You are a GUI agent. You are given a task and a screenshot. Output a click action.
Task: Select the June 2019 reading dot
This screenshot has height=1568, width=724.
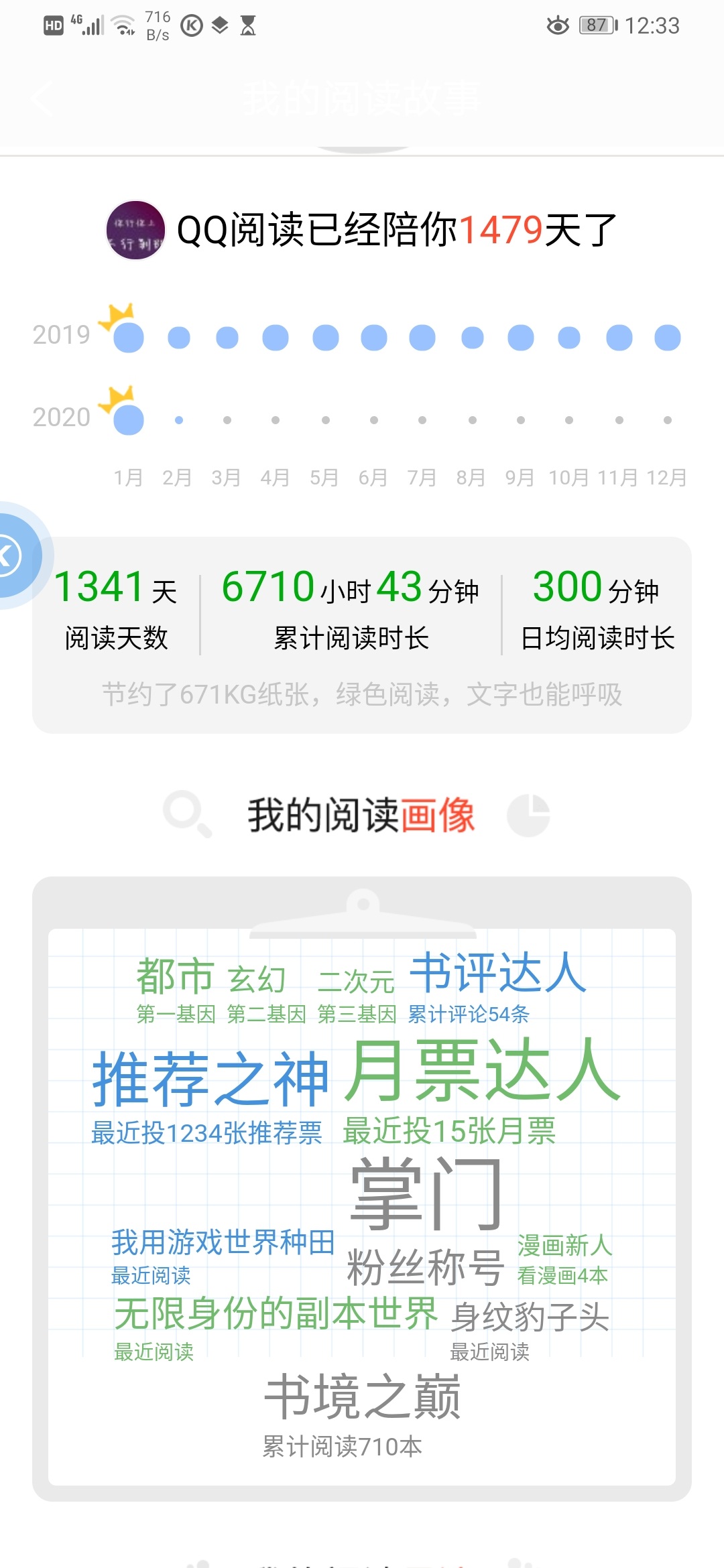(374, 338)
